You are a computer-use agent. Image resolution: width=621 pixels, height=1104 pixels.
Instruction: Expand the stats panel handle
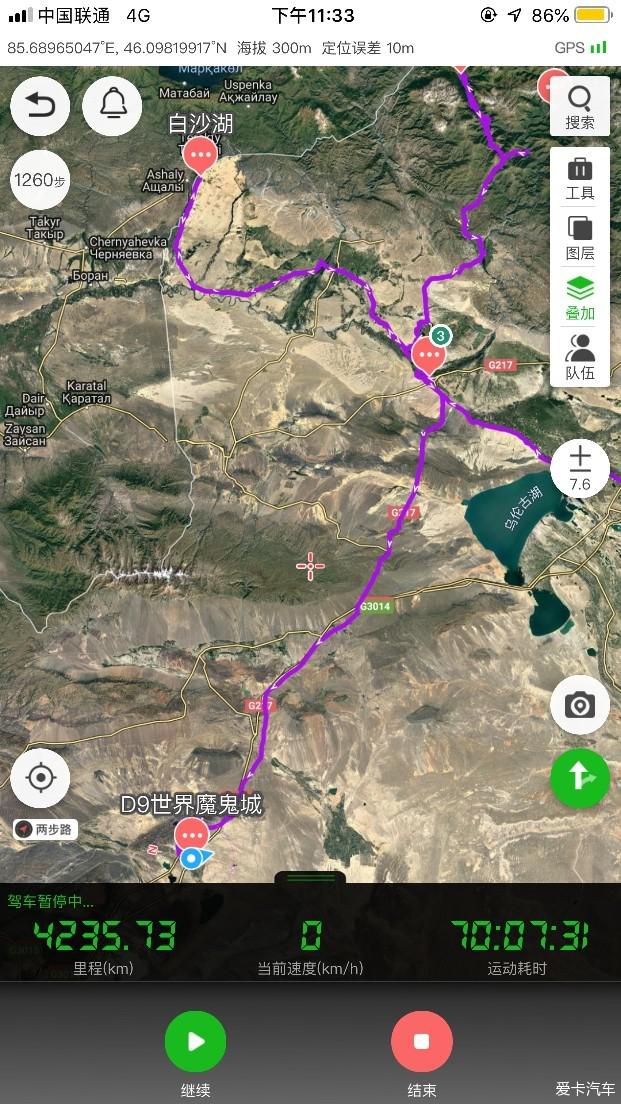click(310, 878)
